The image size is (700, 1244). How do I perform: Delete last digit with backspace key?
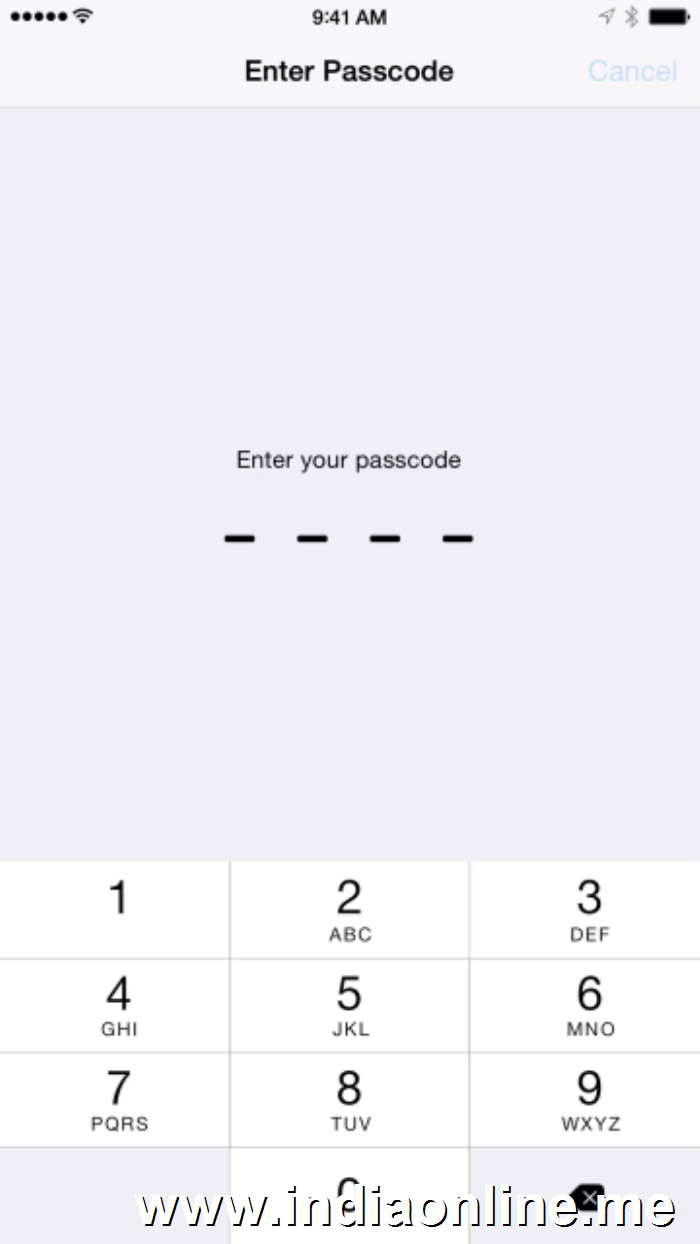point(586,1196)
